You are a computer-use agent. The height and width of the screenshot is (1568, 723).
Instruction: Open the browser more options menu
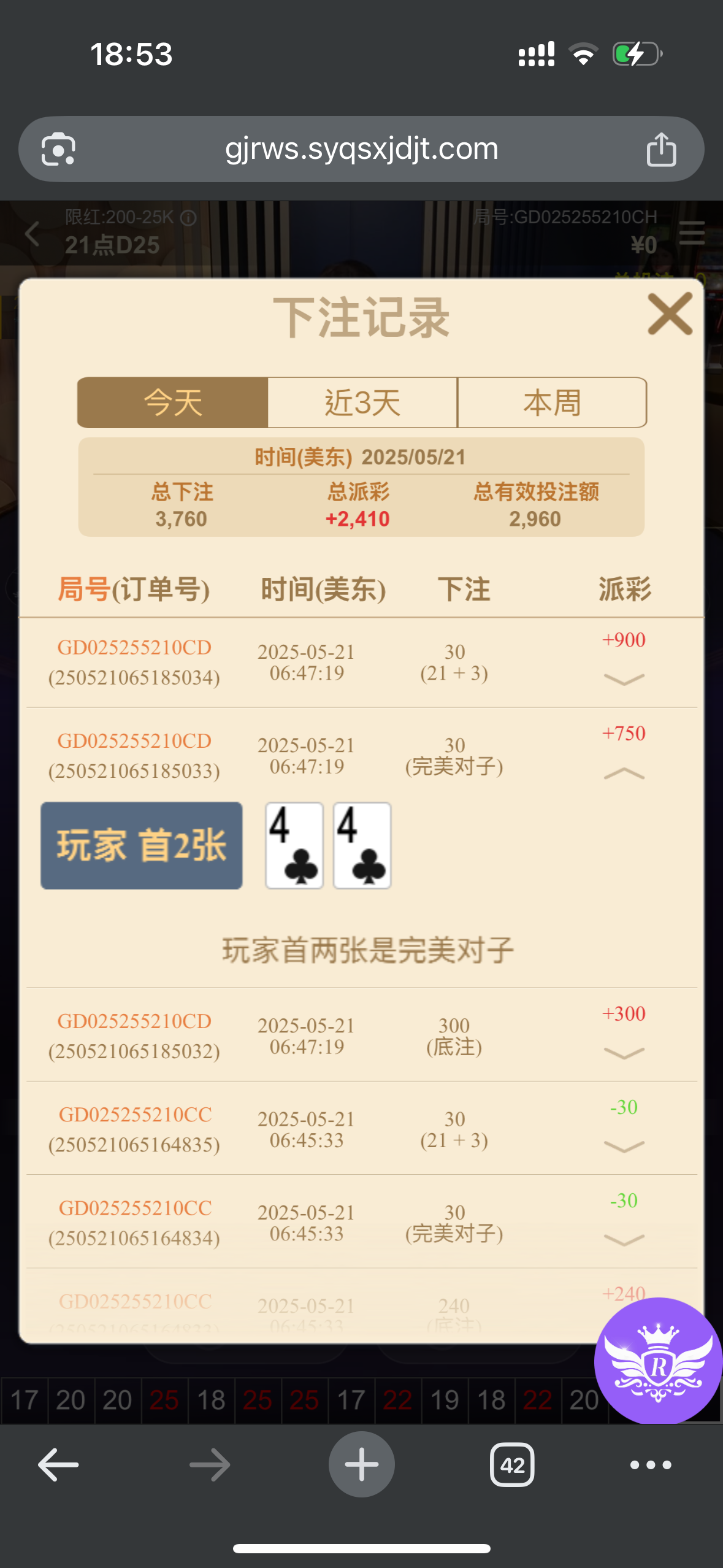pos(651,1465)
